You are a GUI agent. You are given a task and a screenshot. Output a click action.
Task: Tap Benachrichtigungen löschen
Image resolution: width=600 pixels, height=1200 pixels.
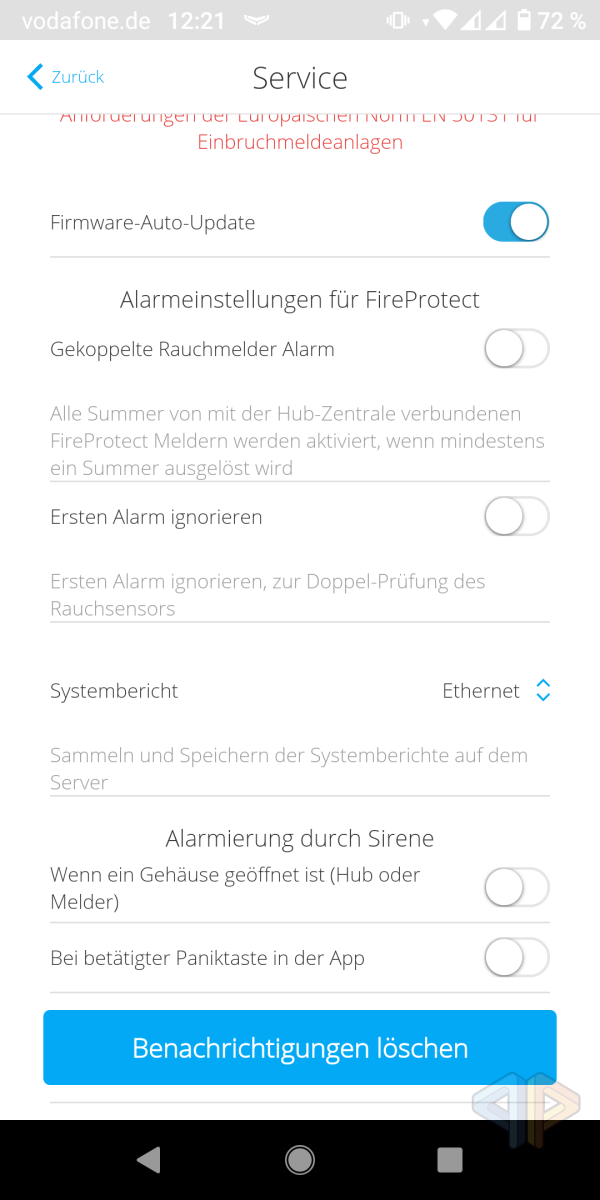(x=300, y=1047)
